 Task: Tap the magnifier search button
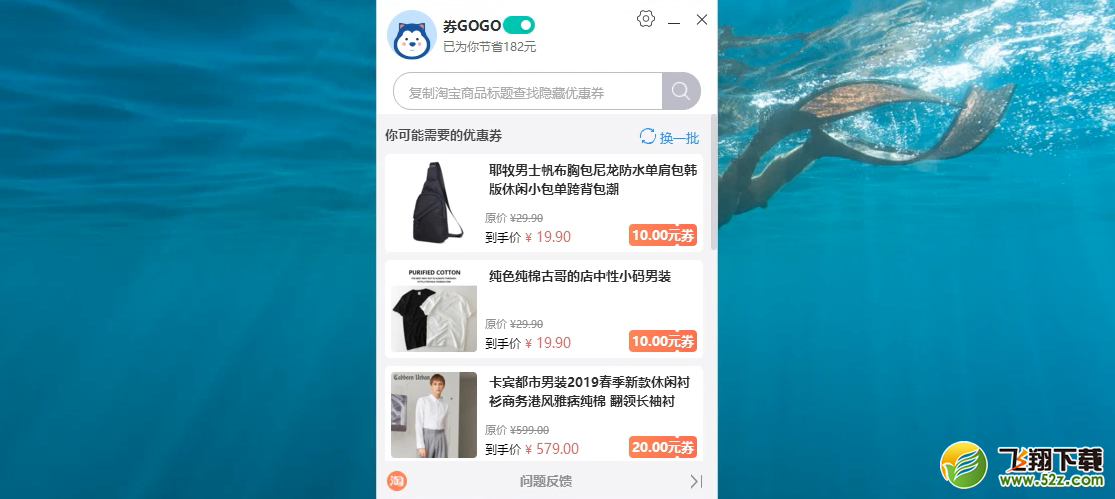pos(681,92)
